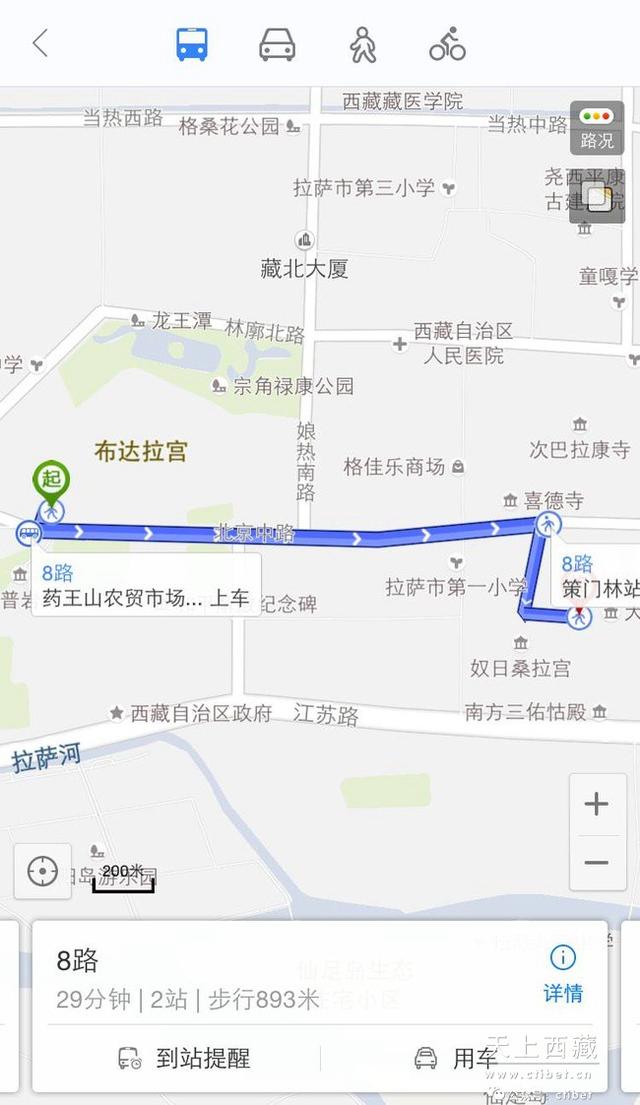The image size is (640, 1105).
Task: Select the bus transit mode
Action: [192, 44]
